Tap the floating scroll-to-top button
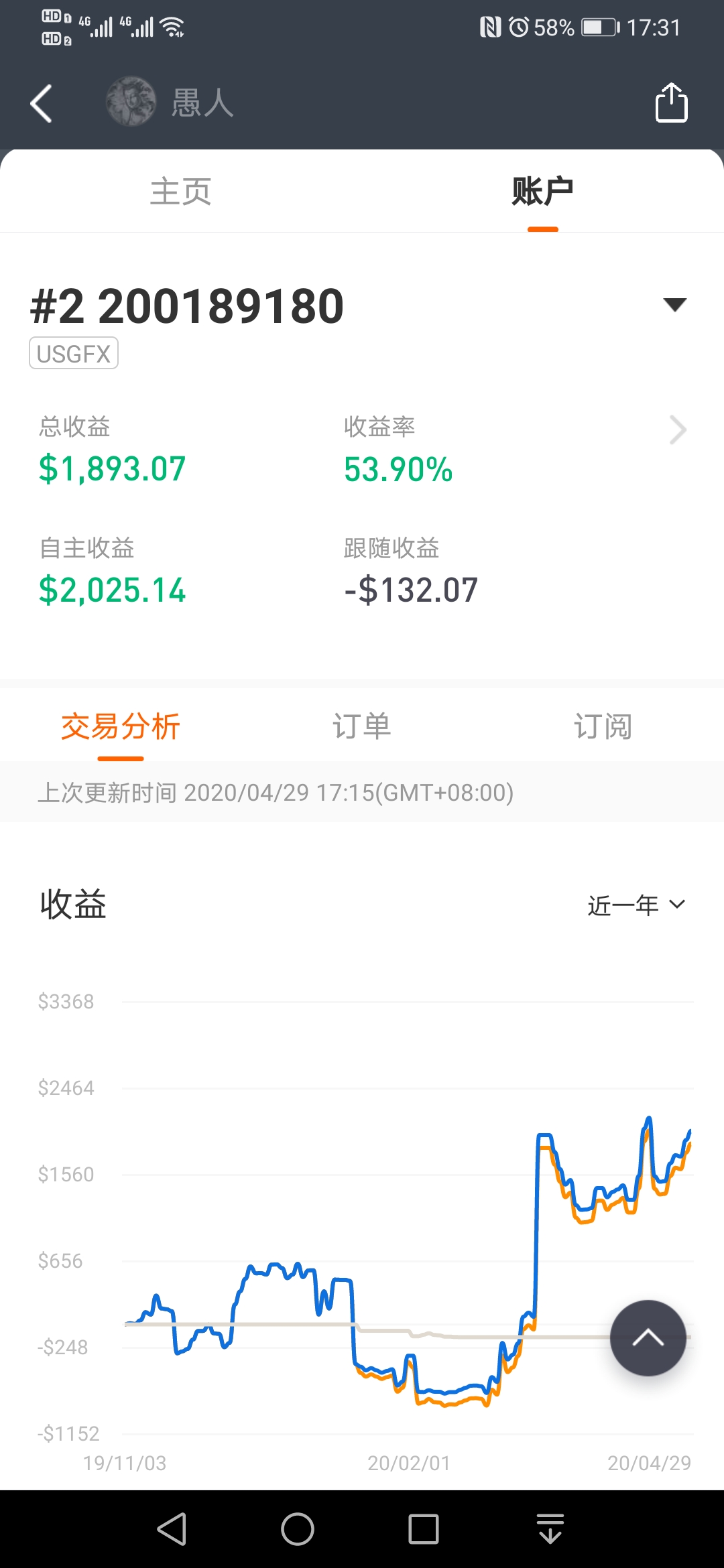 coord(648,1338)
